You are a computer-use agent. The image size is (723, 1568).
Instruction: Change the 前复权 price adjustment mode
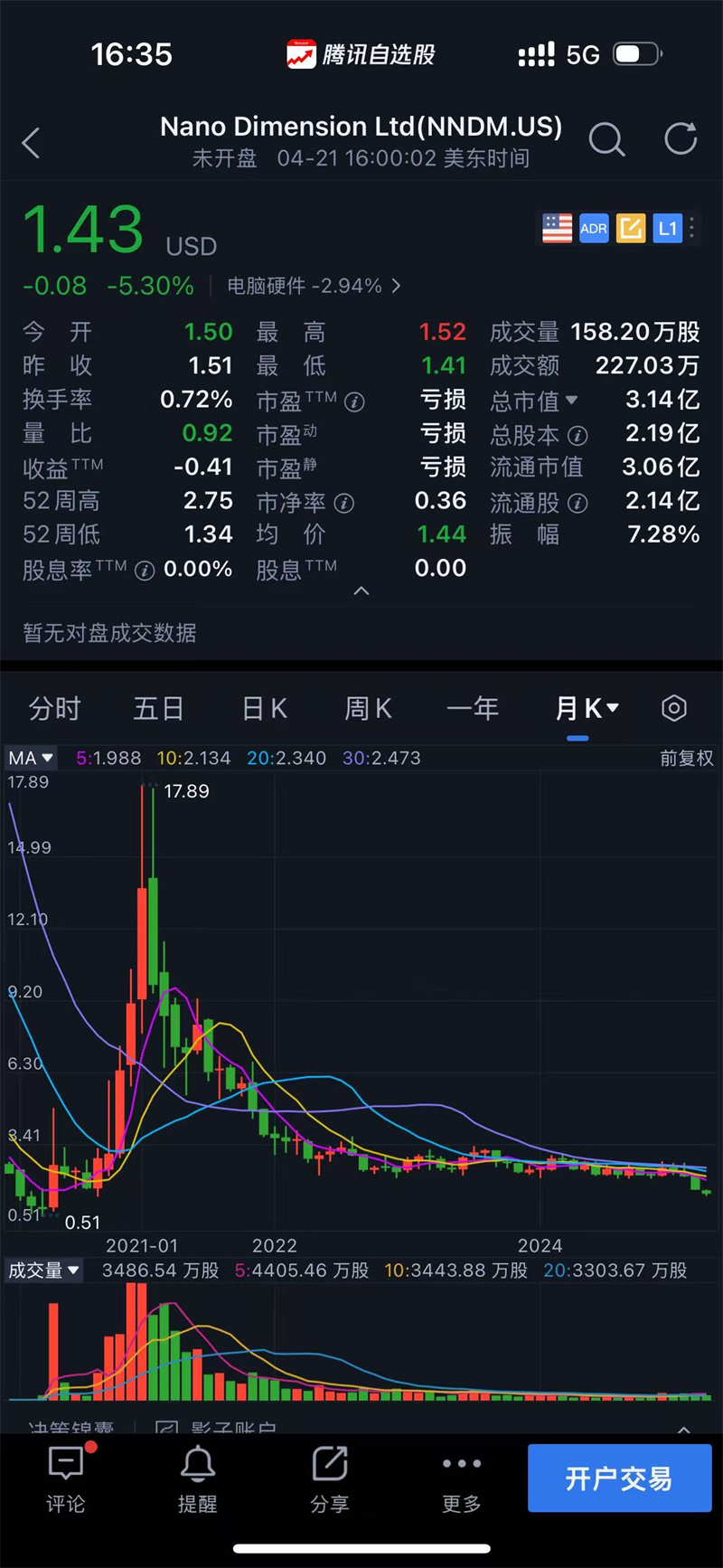pyautogui.click(x=686, y=758)
